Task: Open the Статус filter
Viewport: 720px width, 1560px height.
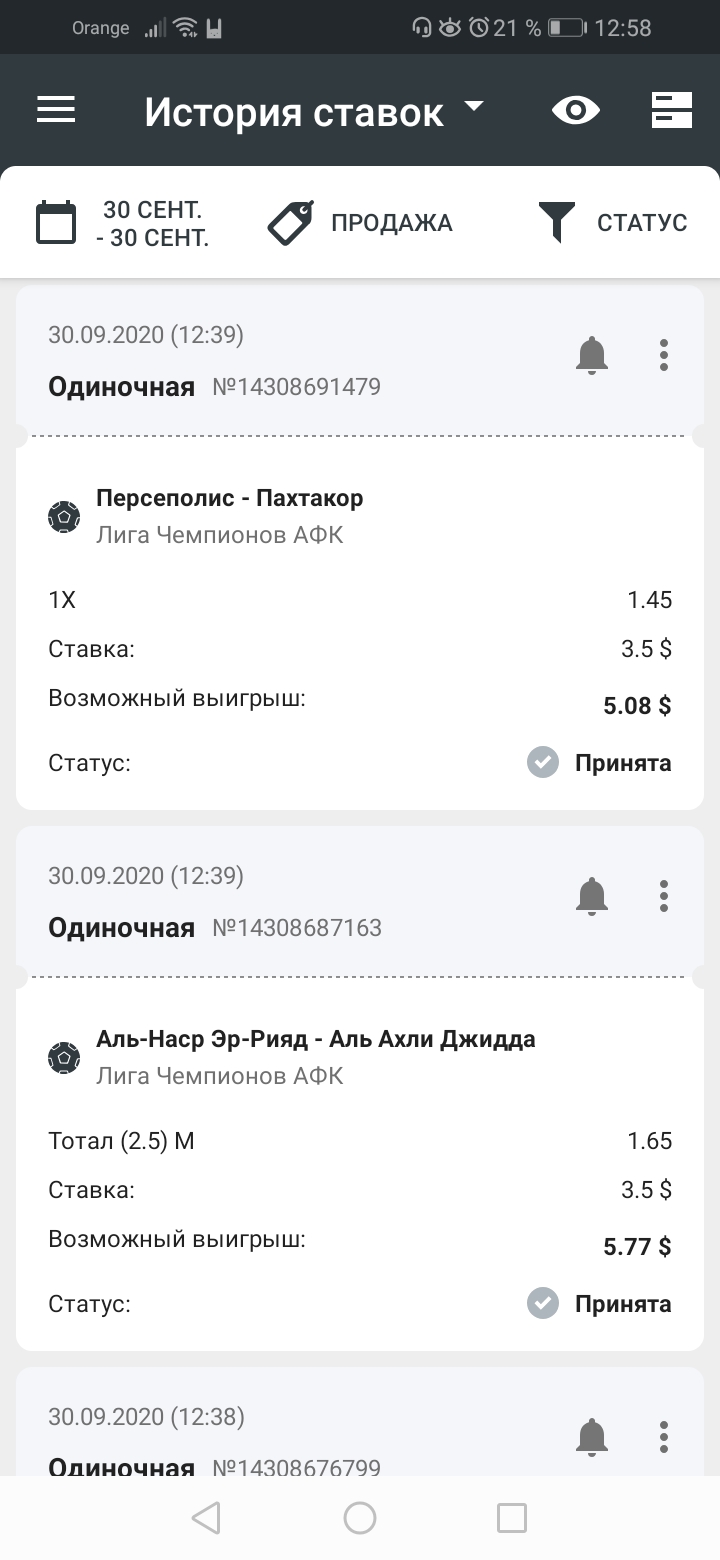Action: [x=612, y=223]
